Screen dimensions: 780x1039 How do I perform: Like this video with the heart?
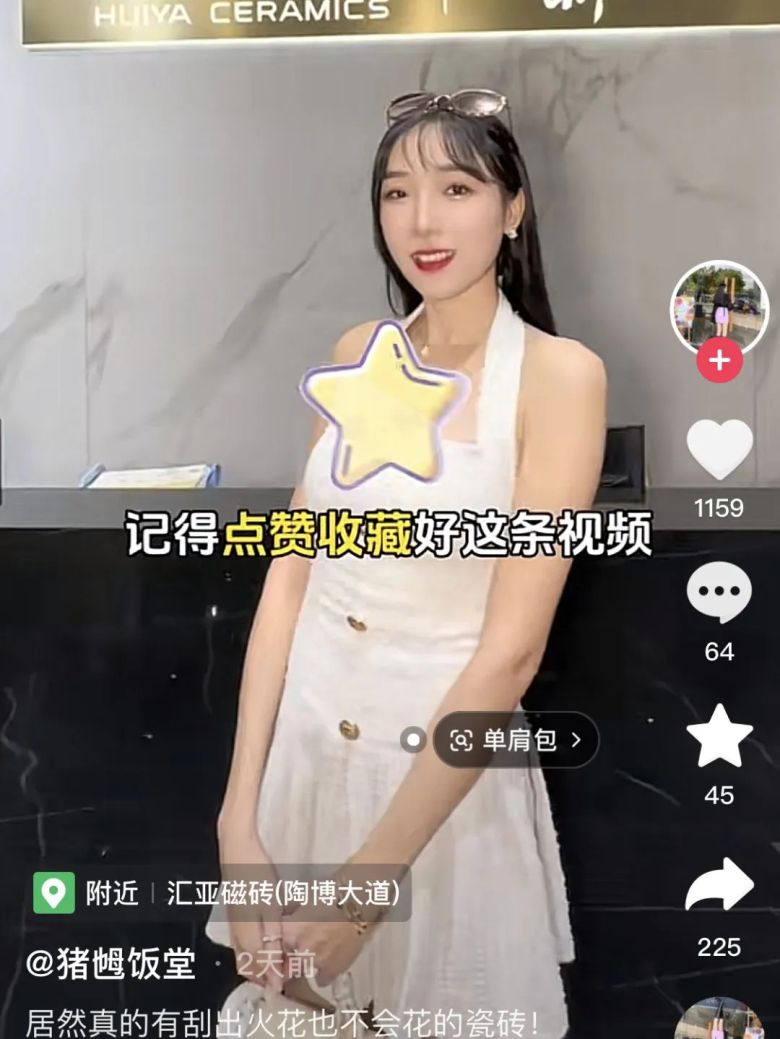click(x=719, y=449)
